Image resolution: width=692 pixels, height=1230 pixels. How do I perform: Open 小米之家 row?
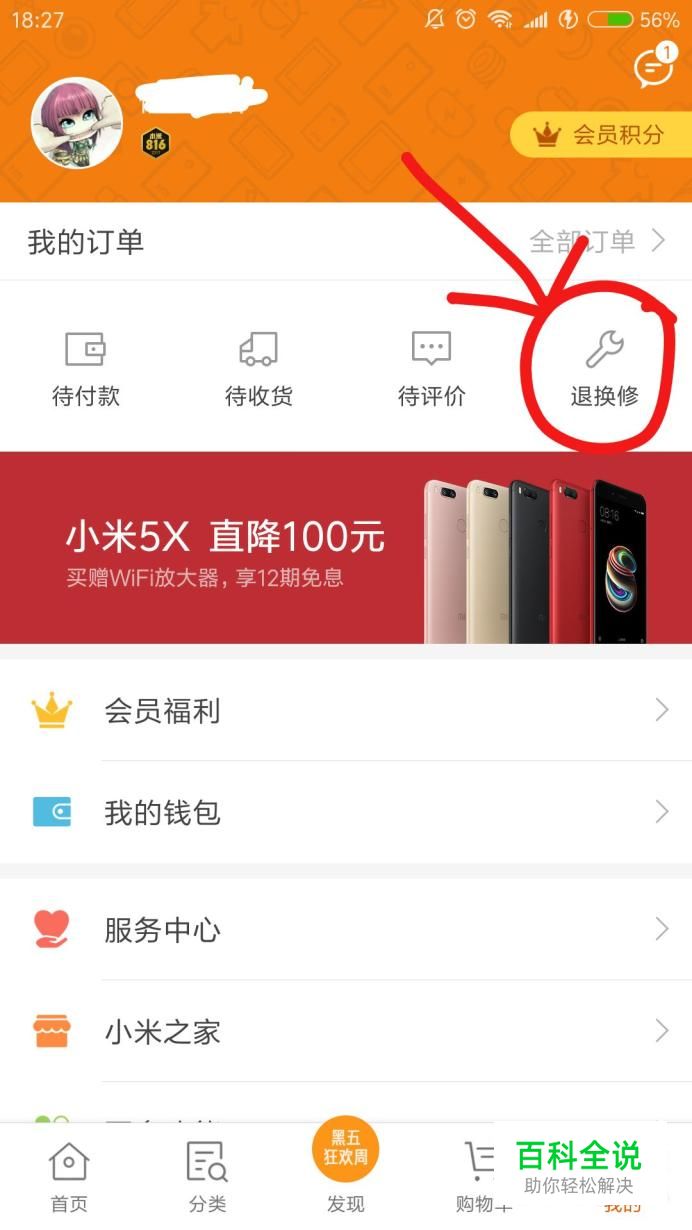(x=346, y=1031)
